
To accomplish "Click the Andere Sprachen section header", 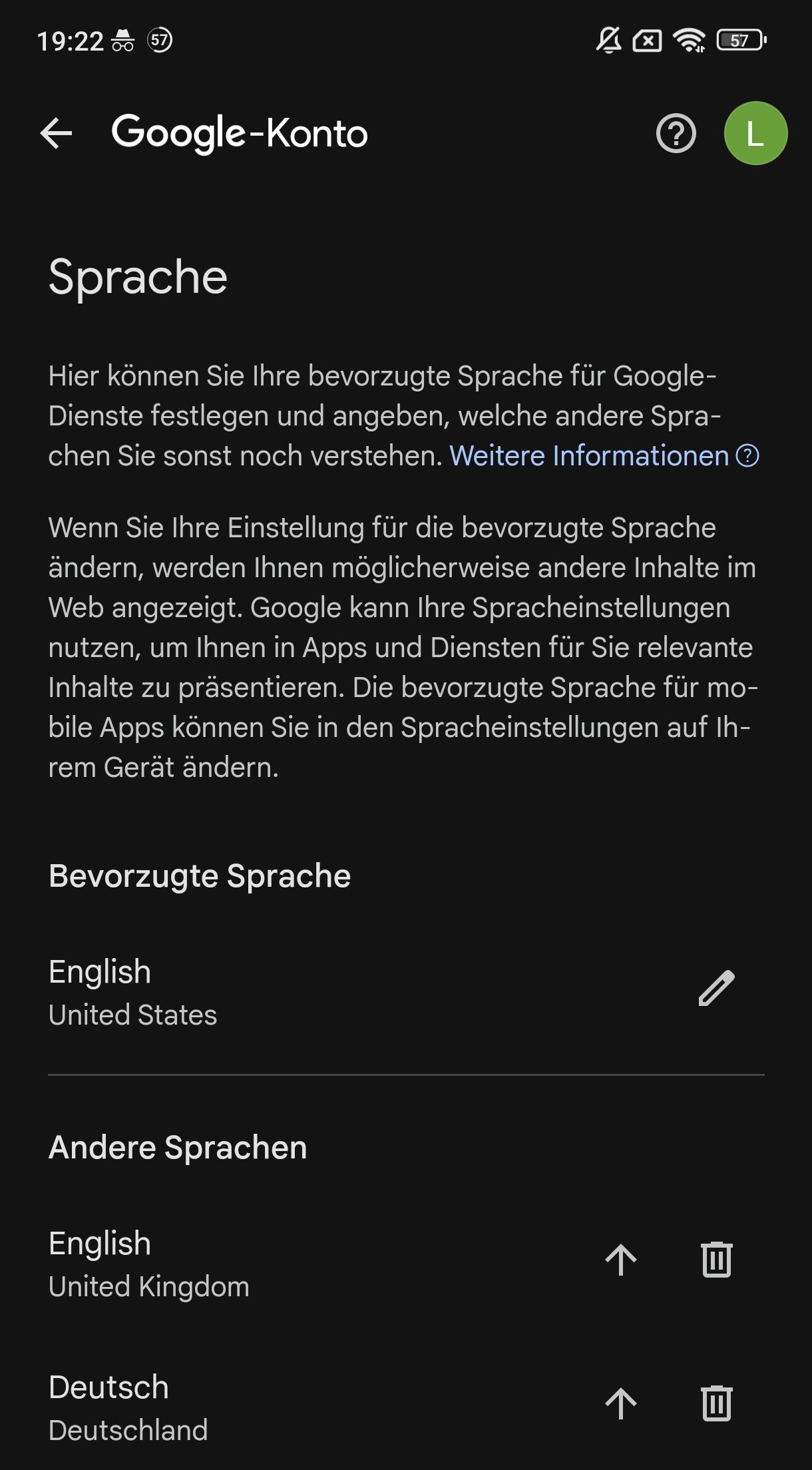I will [x=177, y=1147].
